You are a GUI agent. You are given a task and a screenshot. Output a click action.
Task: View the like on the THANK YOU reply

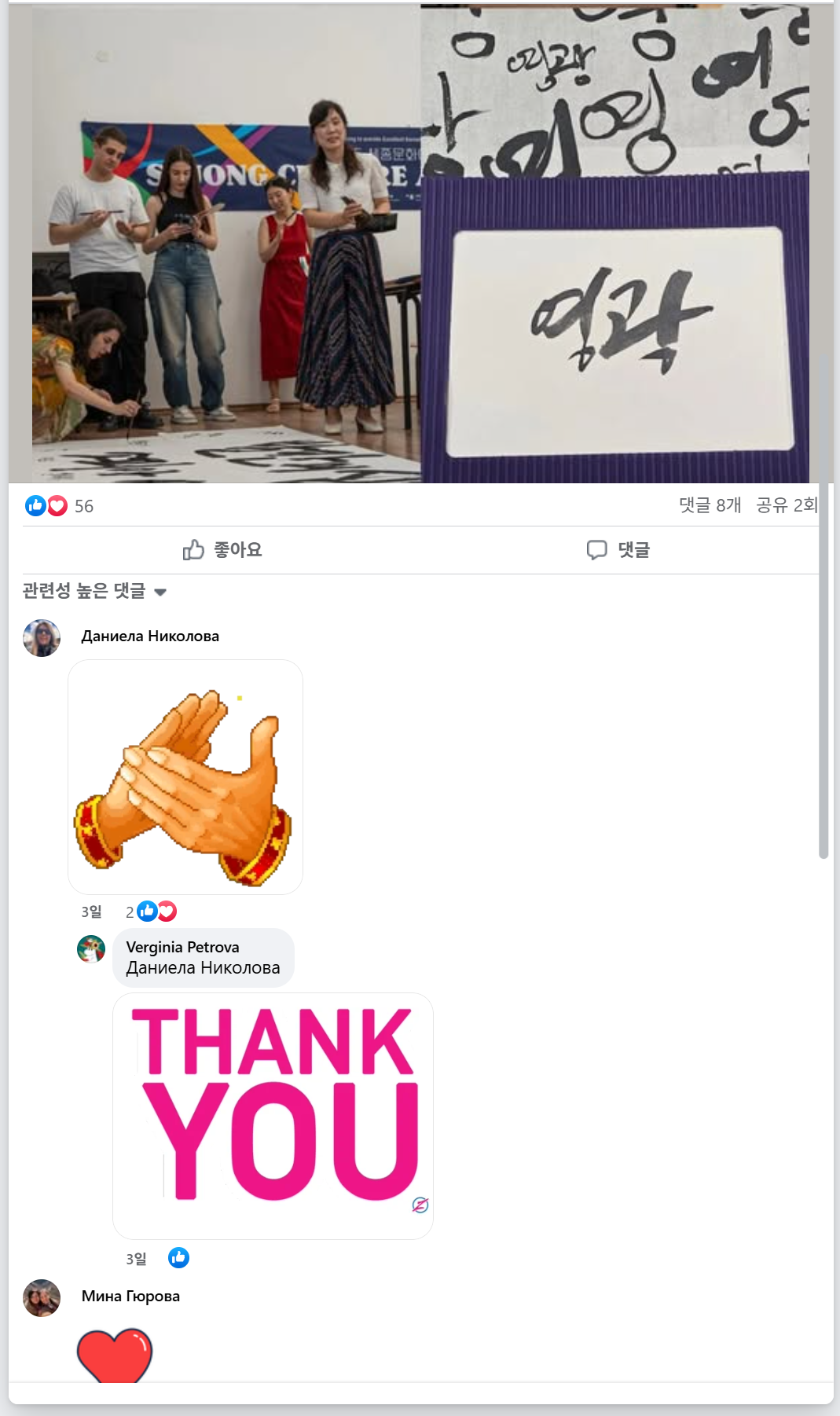point(178,1258)
